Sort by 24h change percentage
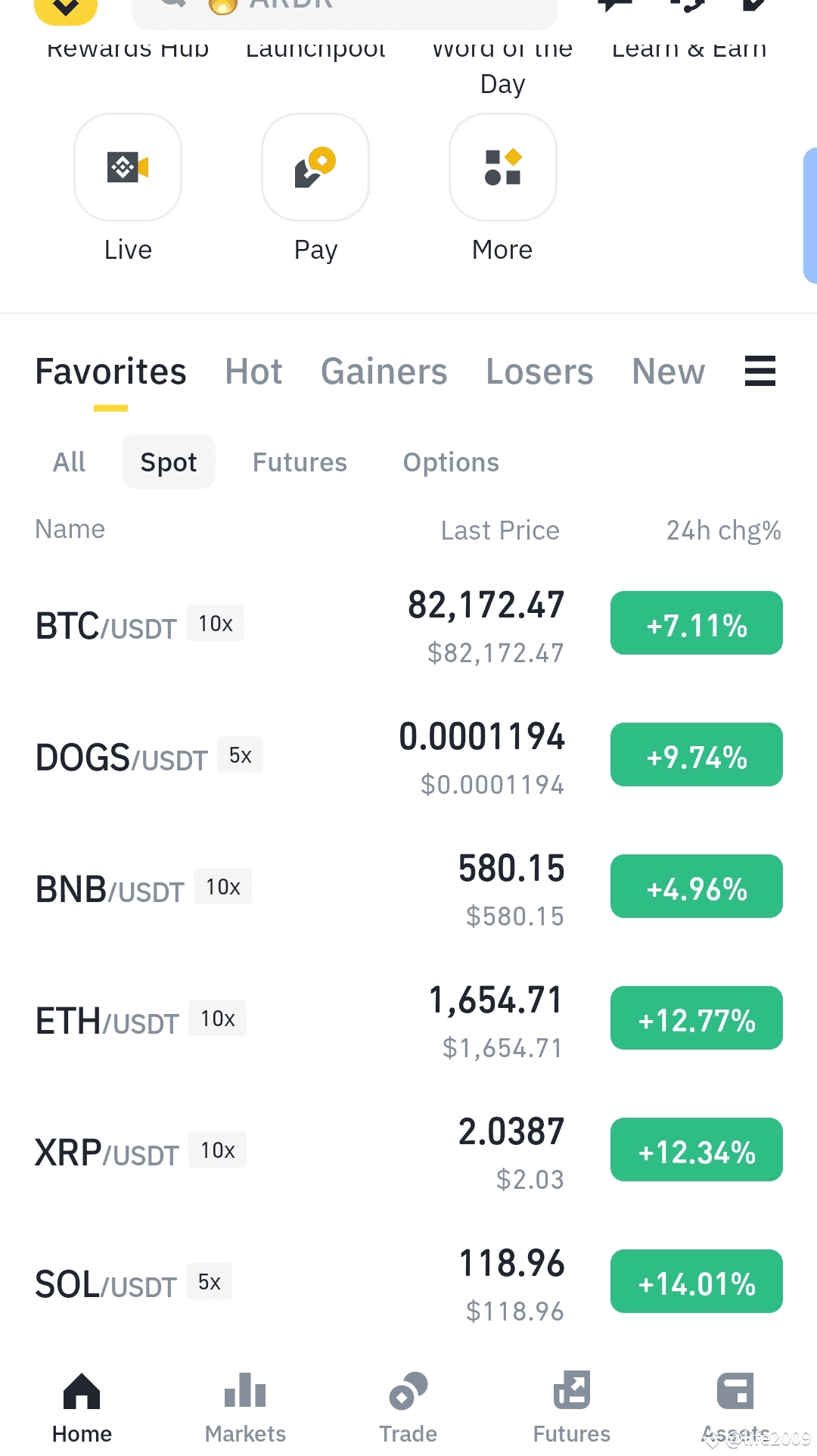Viewport: 817px width, 1456px height. click(722, 530)
